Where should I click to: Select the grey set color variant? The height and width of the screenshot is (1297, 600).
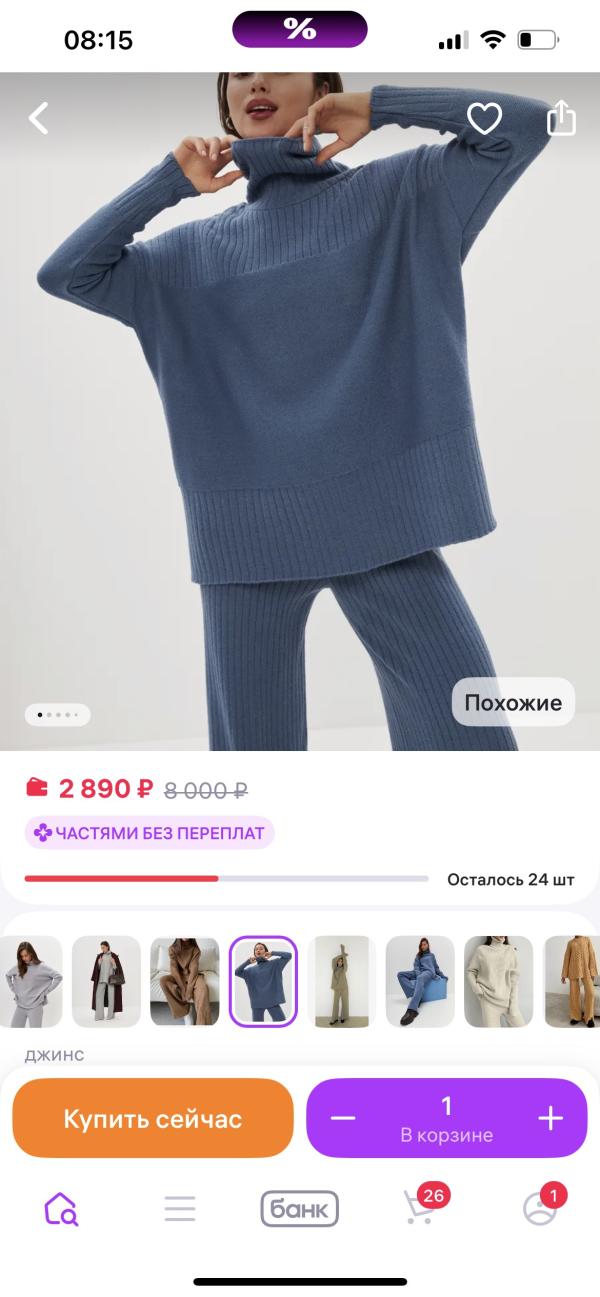30,981
